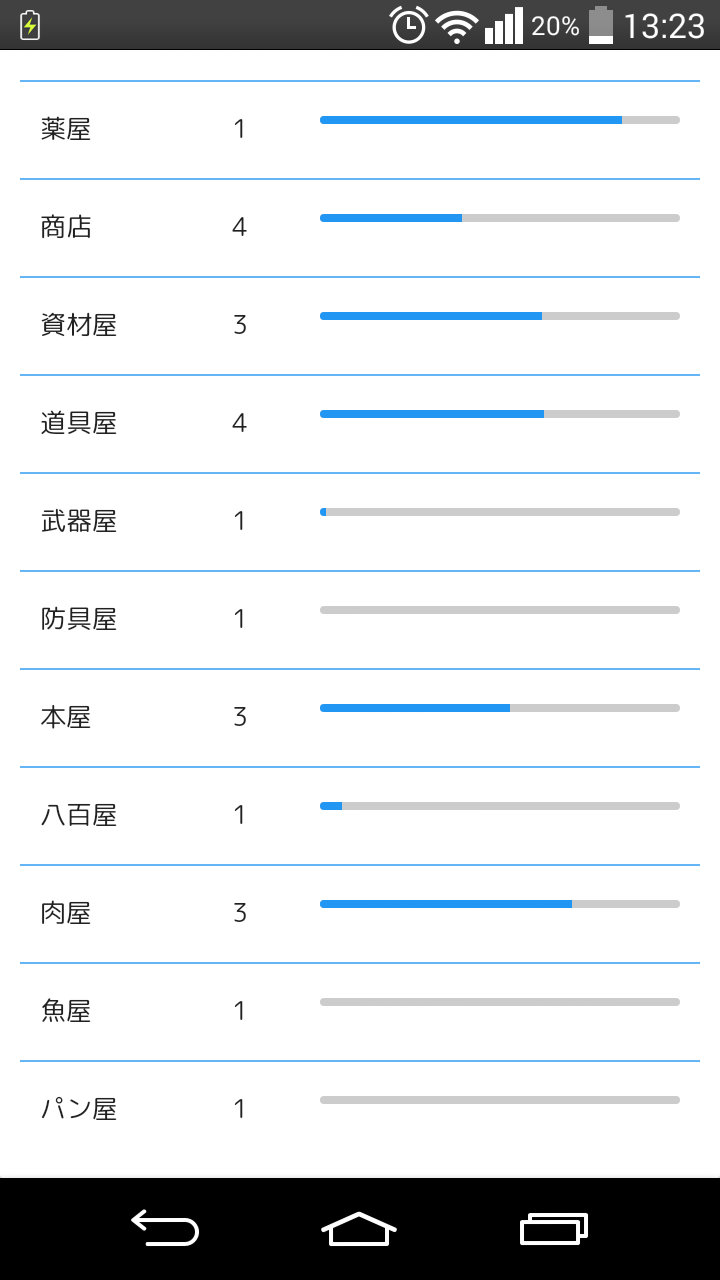
Task: Open the 八百屋 list item
Action: tap(360, 816)
